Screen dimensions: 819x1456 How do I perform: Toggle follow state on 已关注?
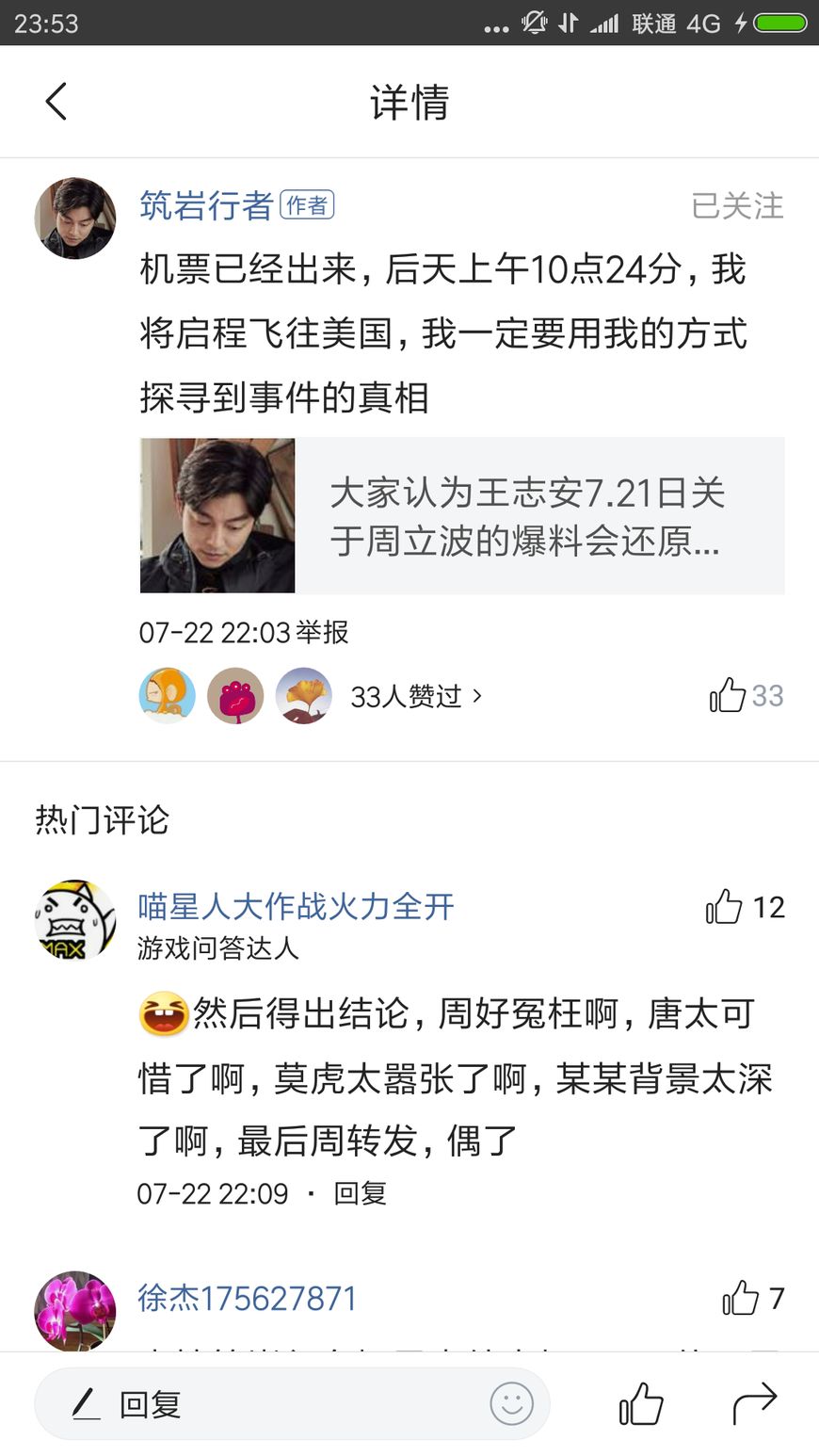click(x=736, y=205)
